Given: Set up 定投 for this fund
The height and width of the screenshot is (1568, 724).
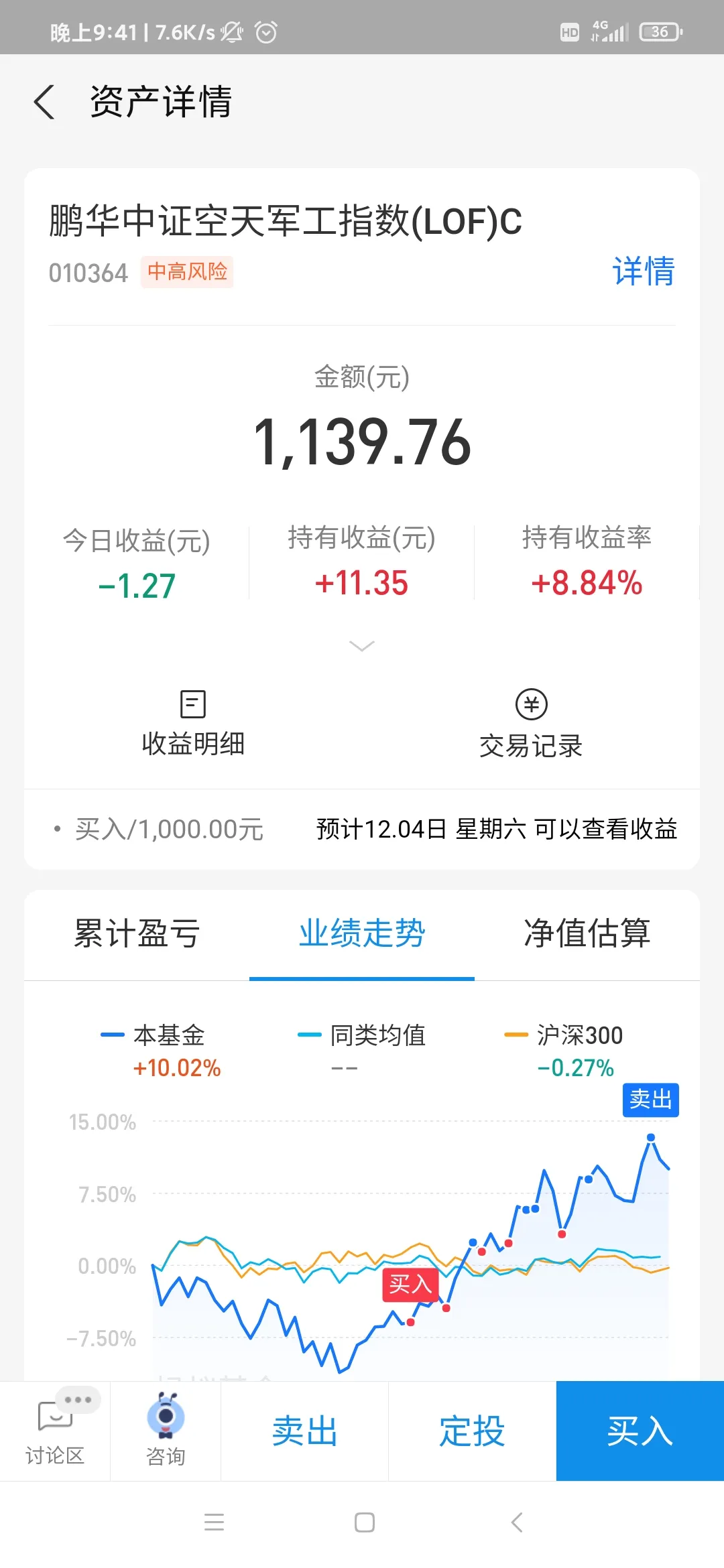Looking at the screenshot, I should tap(472, 1431).
